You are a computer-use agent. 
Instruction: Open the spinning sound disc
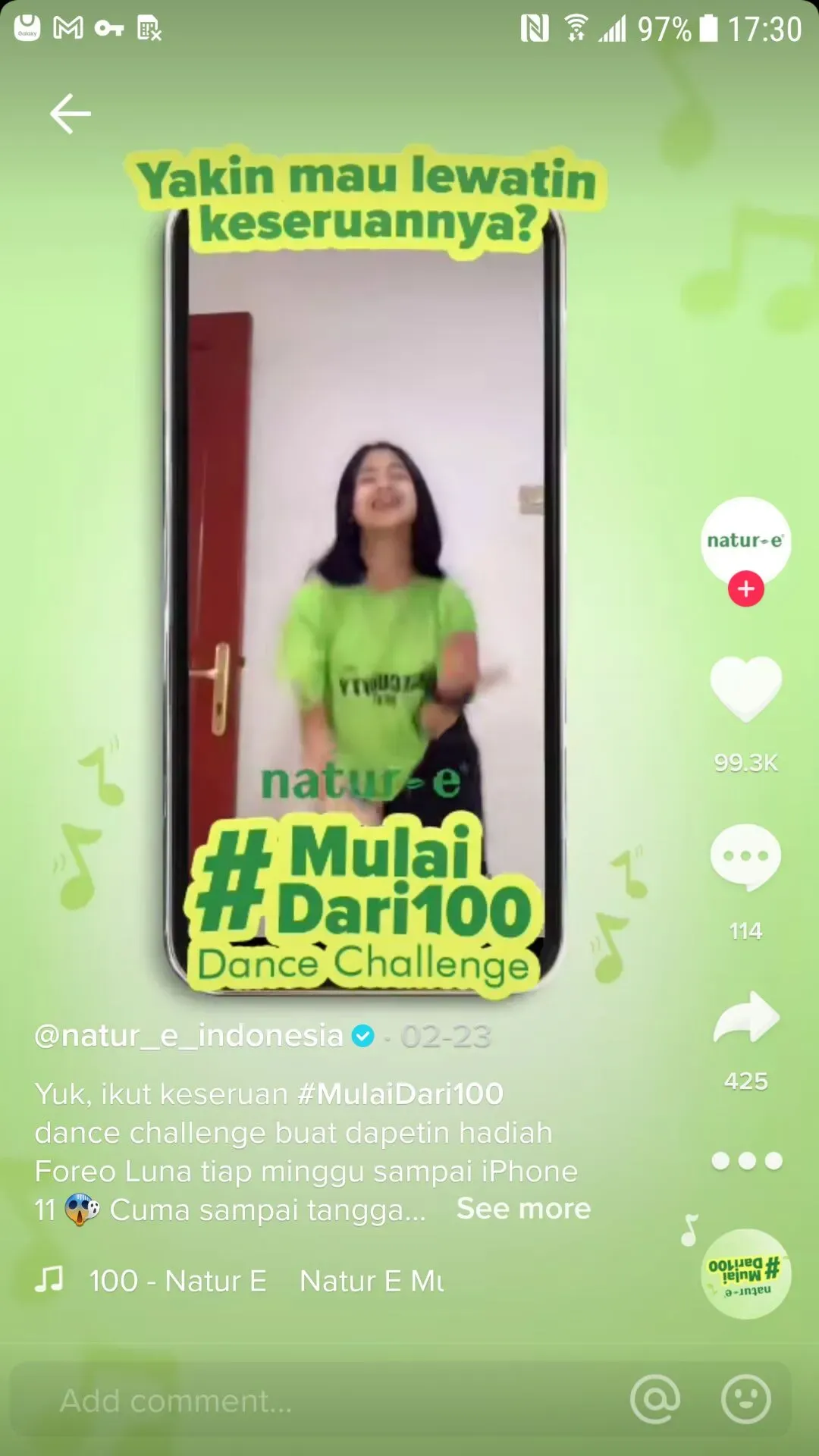746,1274
